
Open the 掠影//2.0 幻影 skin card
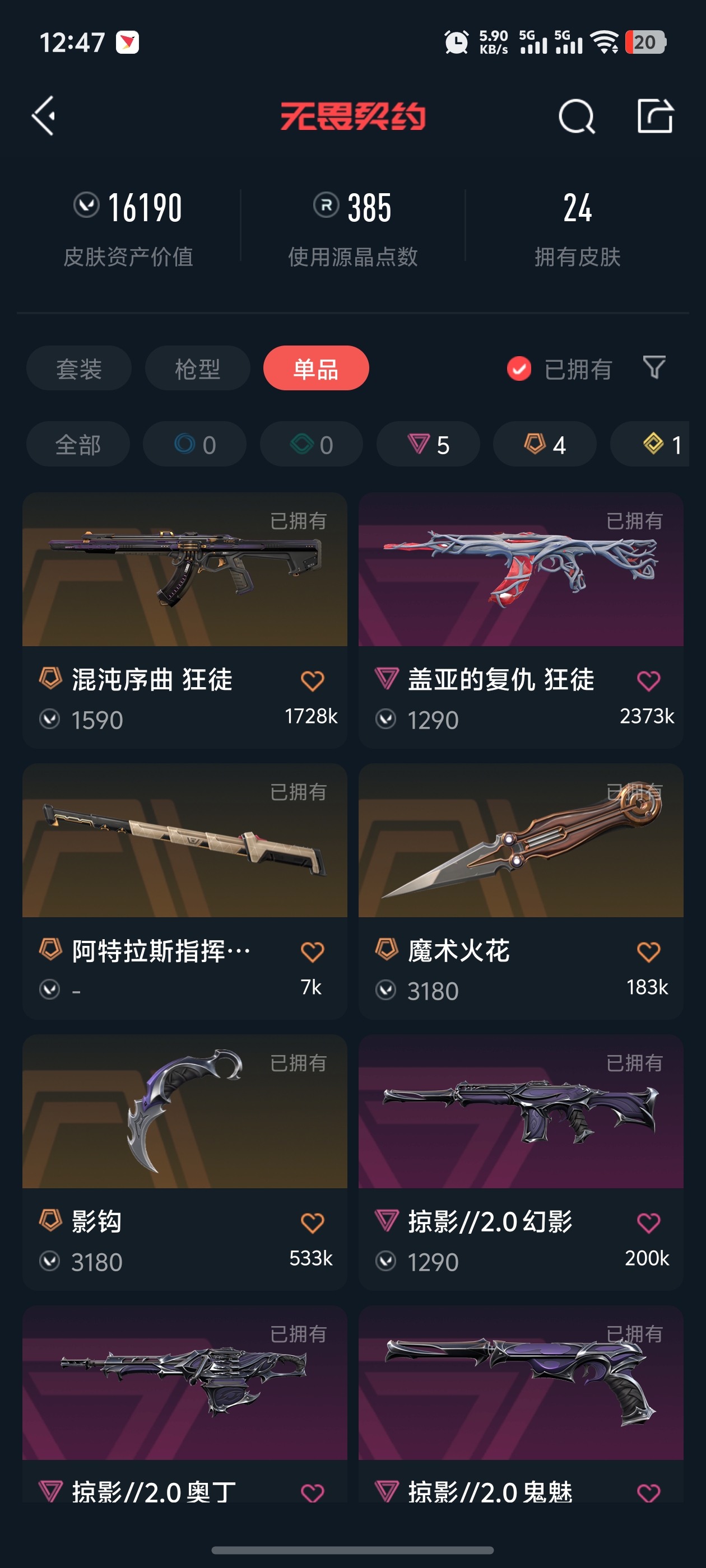pyautogui.click(x=520, y=1112)
